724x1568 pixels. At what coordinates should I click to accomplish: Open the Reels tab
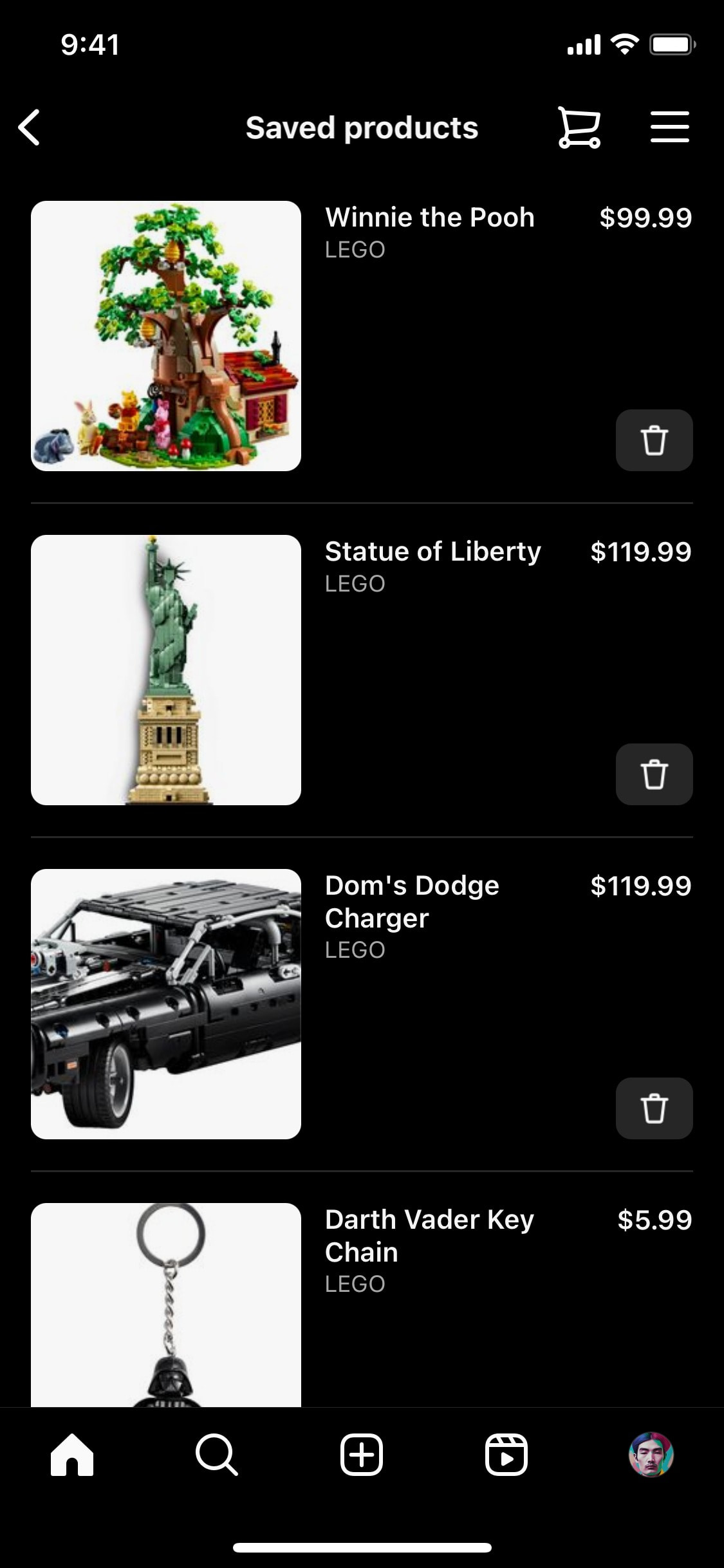pos(506,1454)
